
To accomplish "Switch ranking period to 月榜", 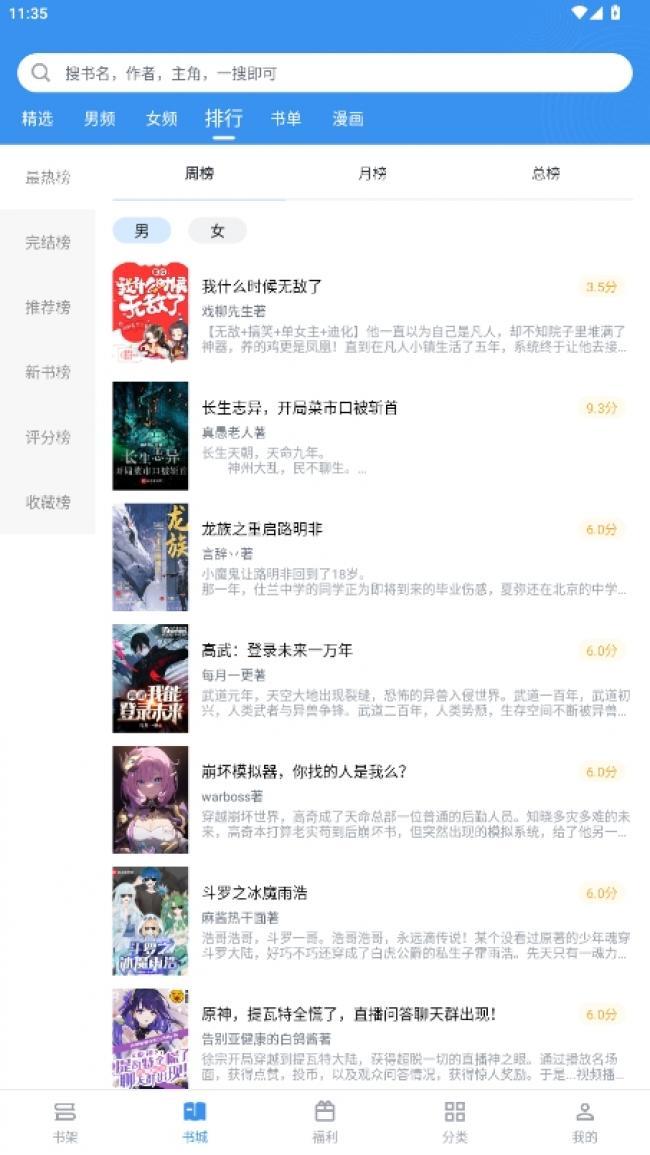I will pyautogui.click(x=372, y=173).
